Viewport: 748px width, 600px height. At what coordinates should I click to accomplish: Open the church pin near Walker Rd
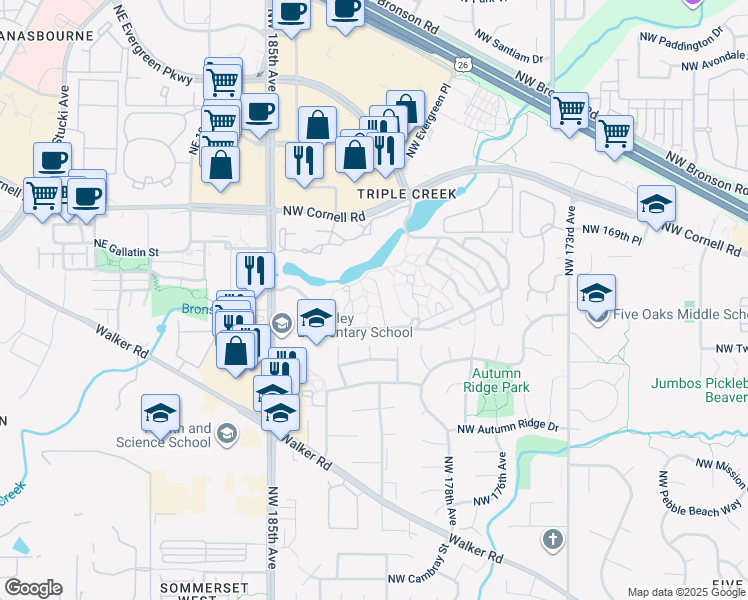tap(553, 540)
